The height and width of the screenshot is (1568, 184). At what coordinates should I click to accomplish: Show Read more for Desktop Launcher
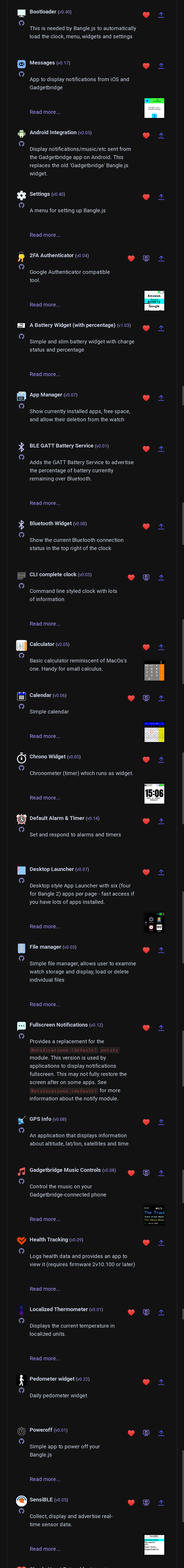(44, 926)
